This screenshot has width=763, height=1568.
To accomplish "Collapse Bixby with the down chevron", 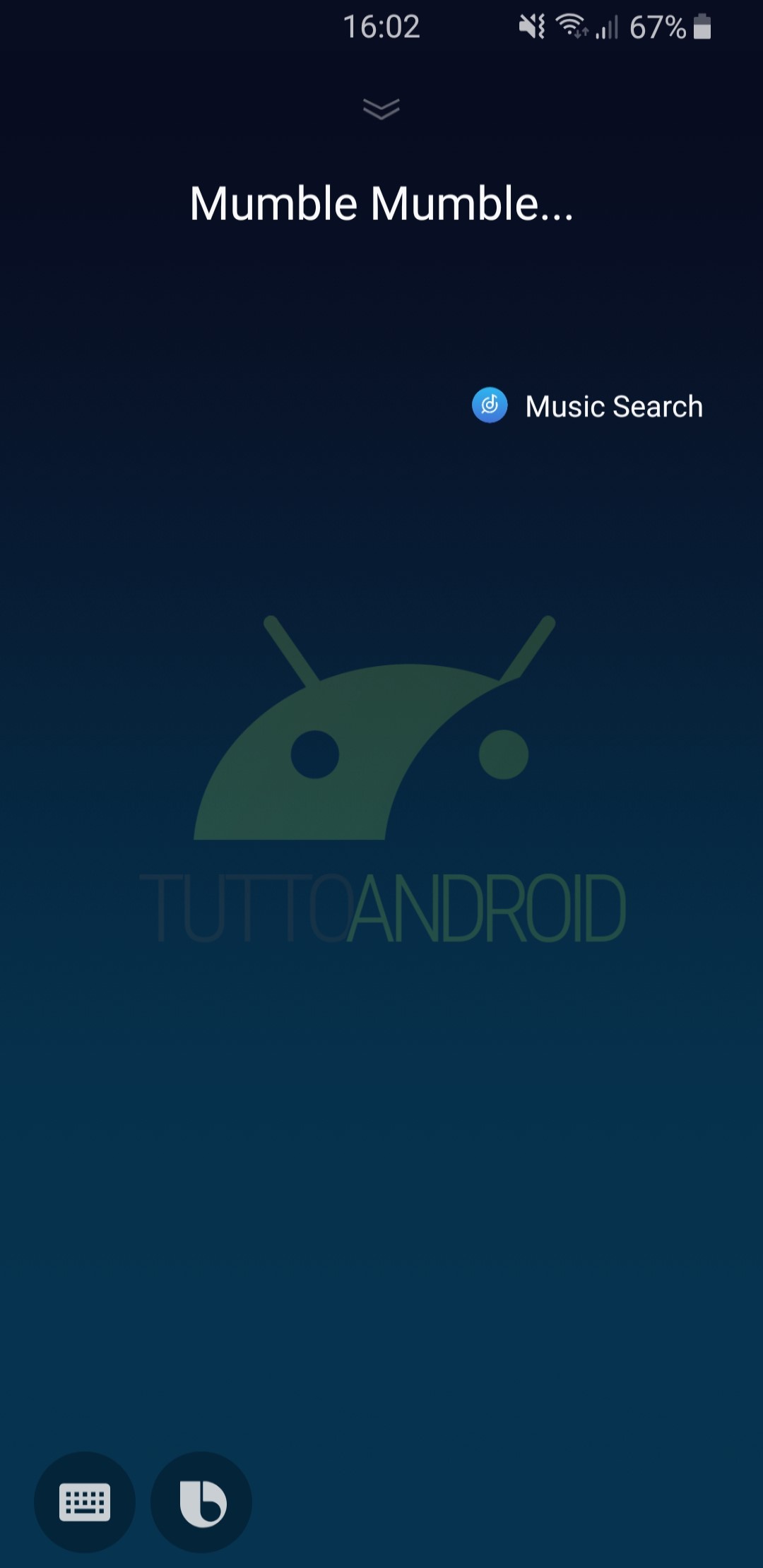I will point(381,109).
